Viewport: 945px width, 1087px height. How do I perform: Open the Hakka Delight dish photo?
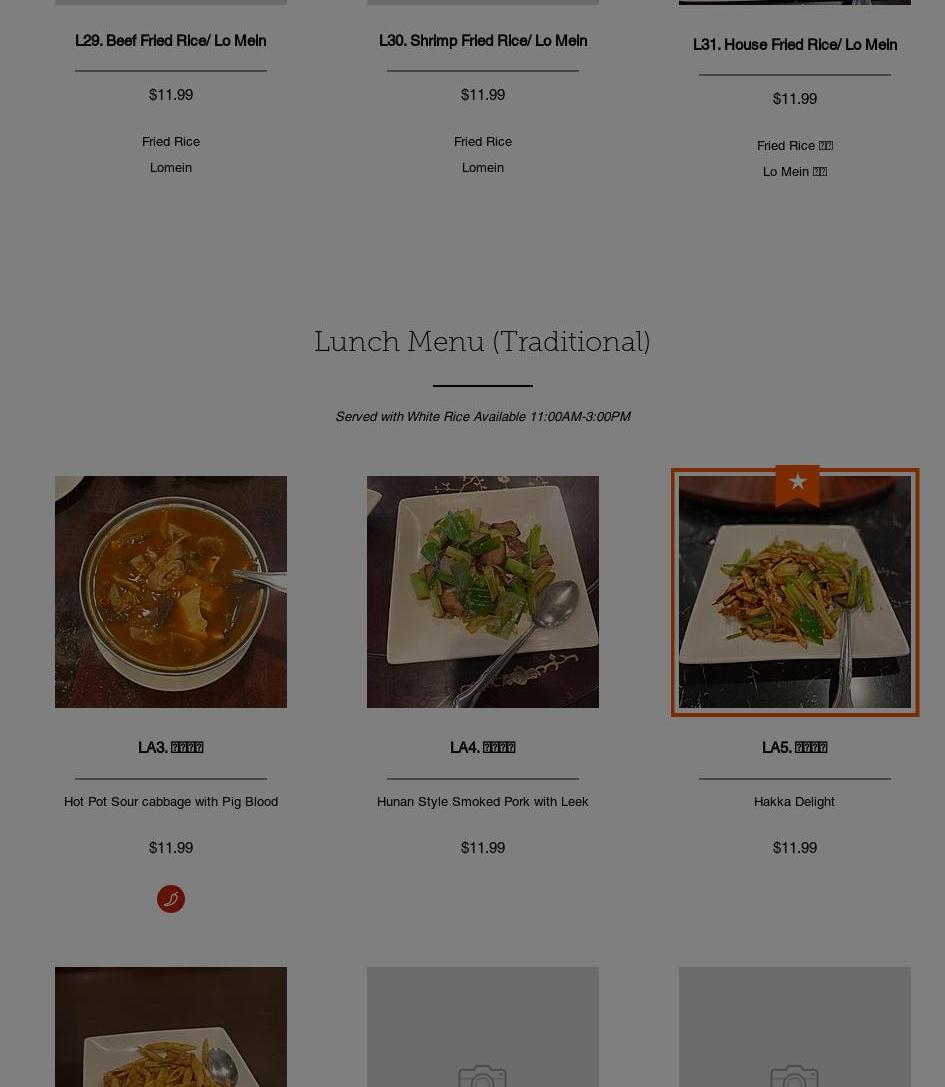click(794, 592)
